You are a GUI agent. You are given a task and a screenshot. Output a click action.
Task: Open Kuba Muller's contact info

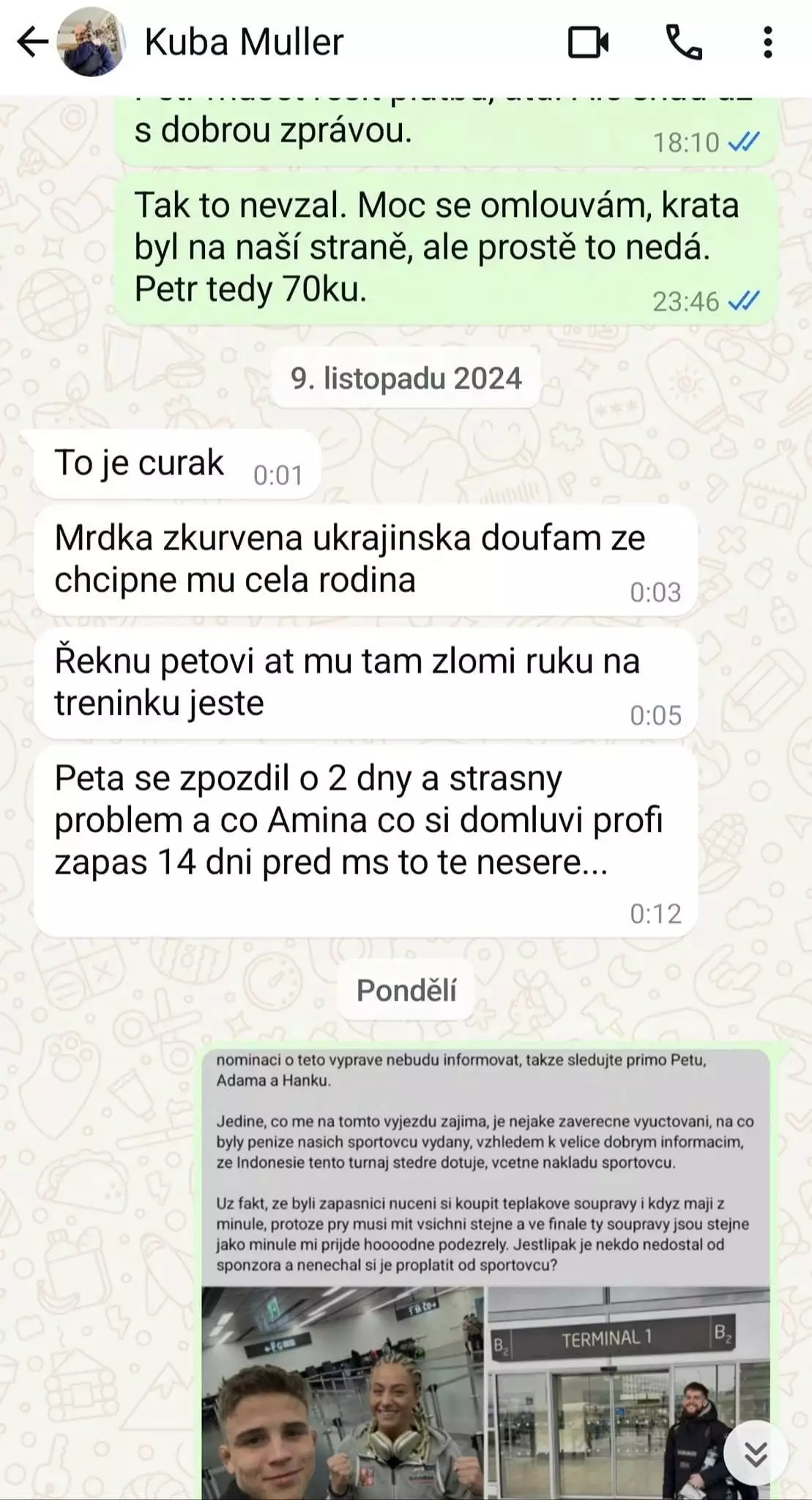[244, 42]
